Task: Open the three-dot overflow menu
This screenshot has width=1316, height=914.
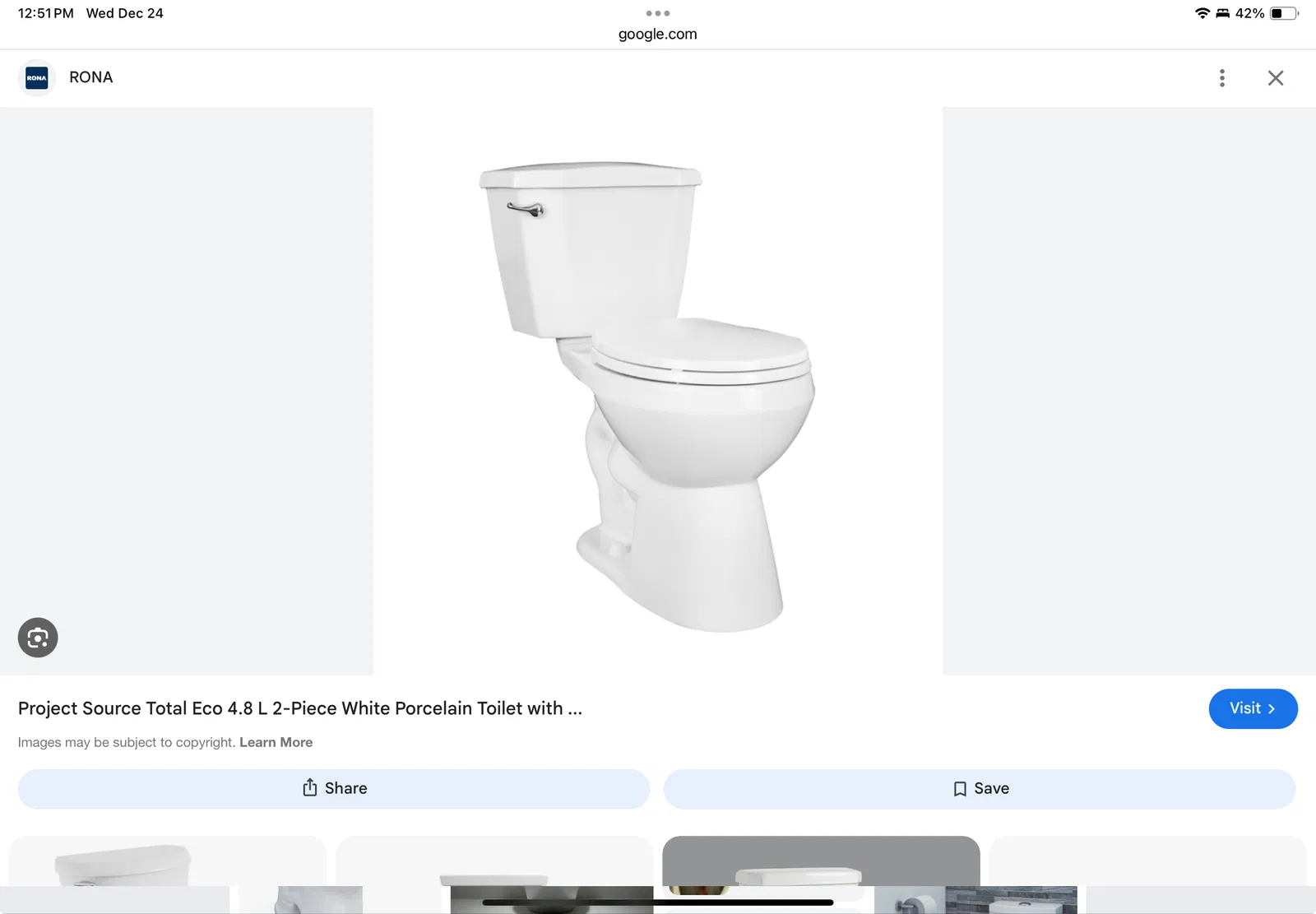Action: click(1222, 78)
